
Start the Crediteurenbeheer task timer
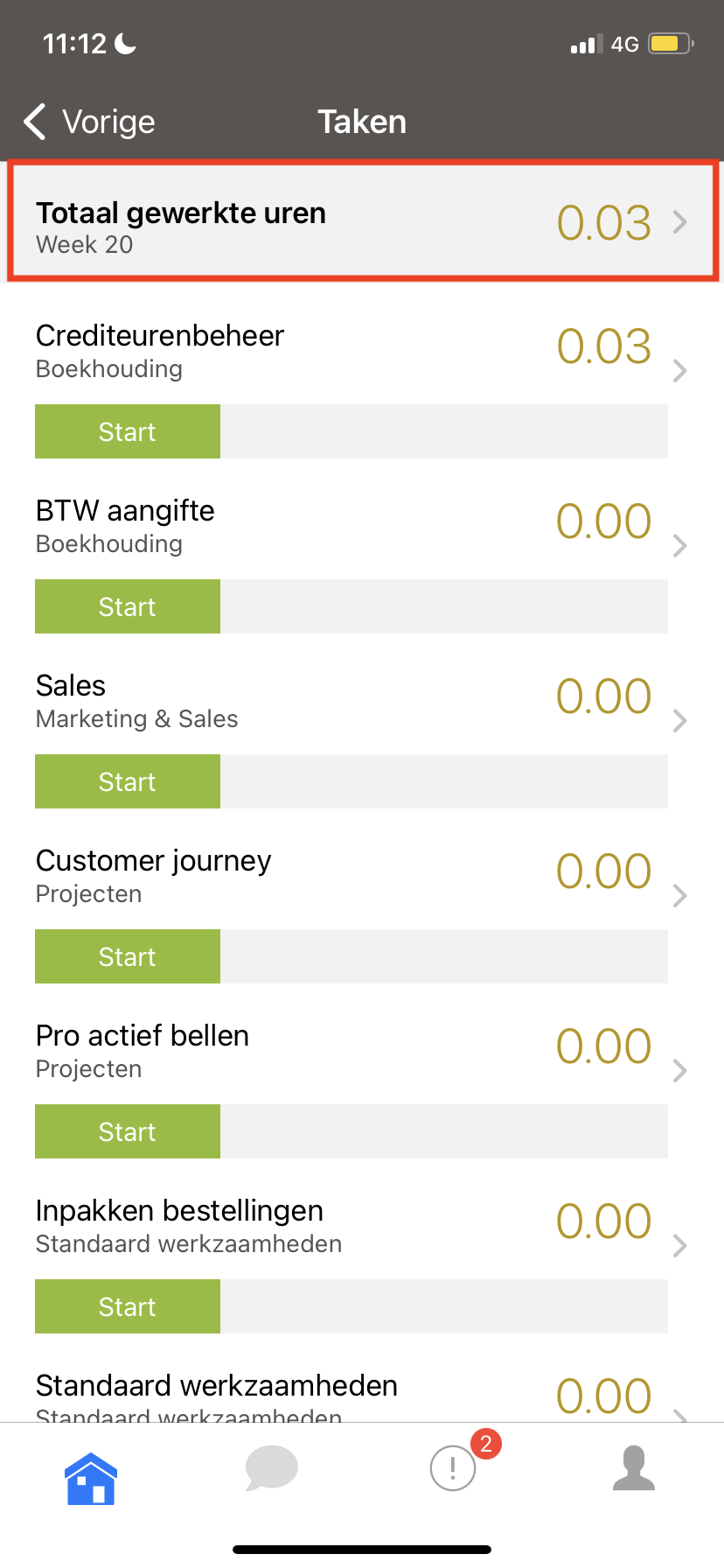point(128,431)
